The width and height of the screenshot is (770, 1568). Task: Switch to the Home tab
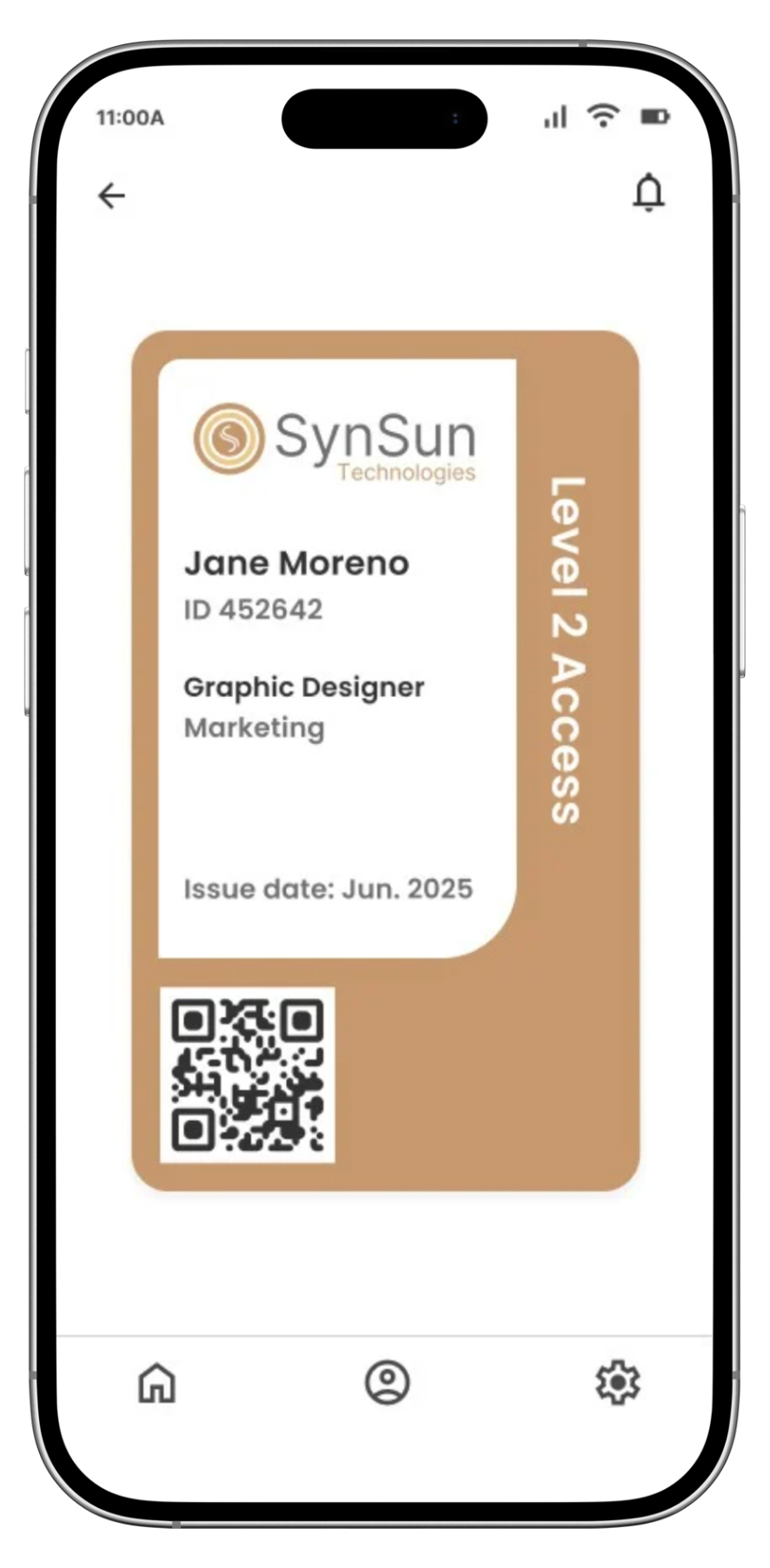click(x=157, y=1382)
